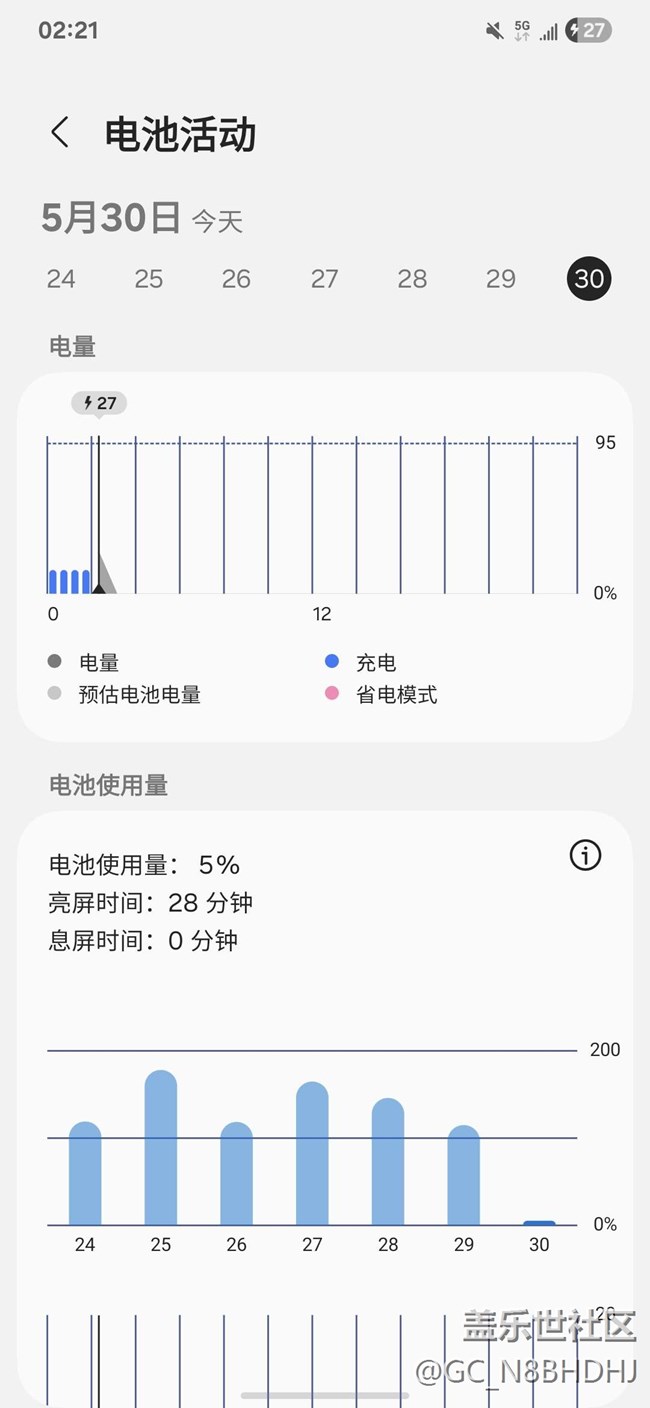Image resolution: width=650 pixels, height=1408 pixels.
Task: Select date 26 in the day row
Action: tap(236, 278)
